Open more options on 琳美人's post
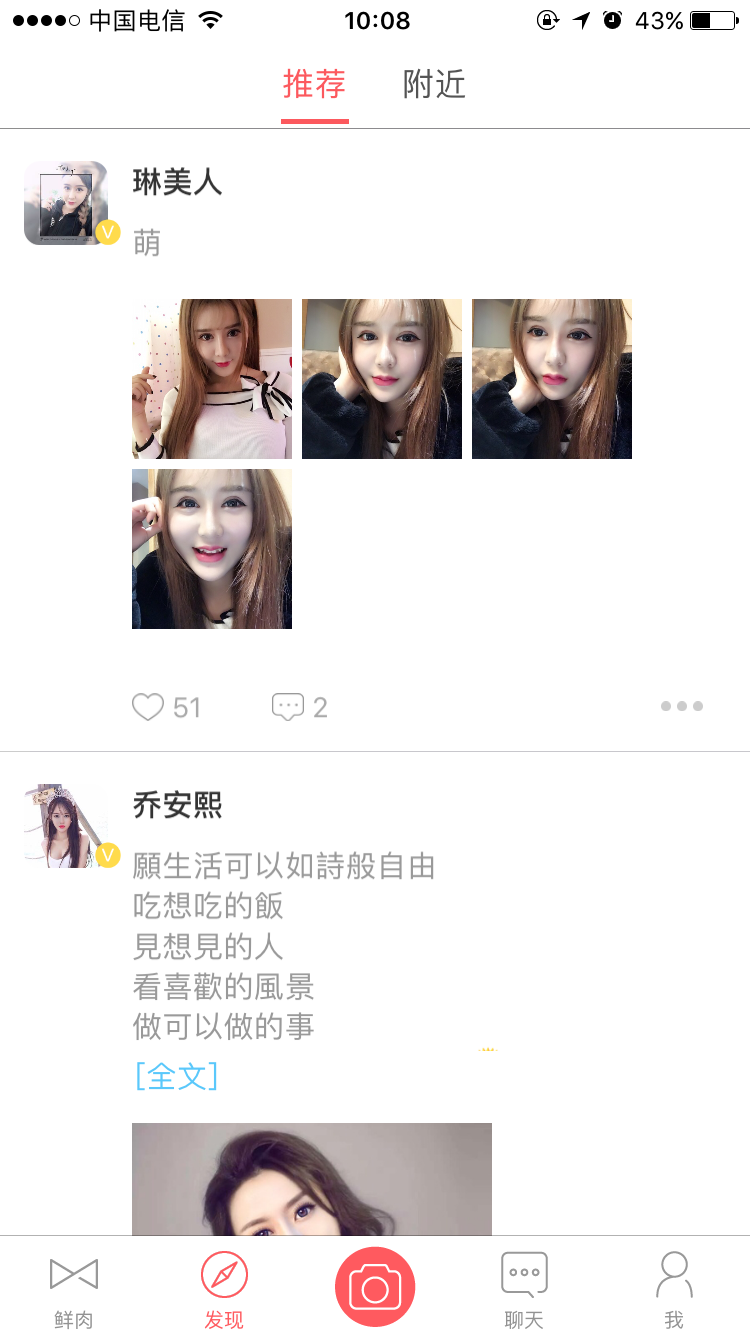 pos(682,706)
